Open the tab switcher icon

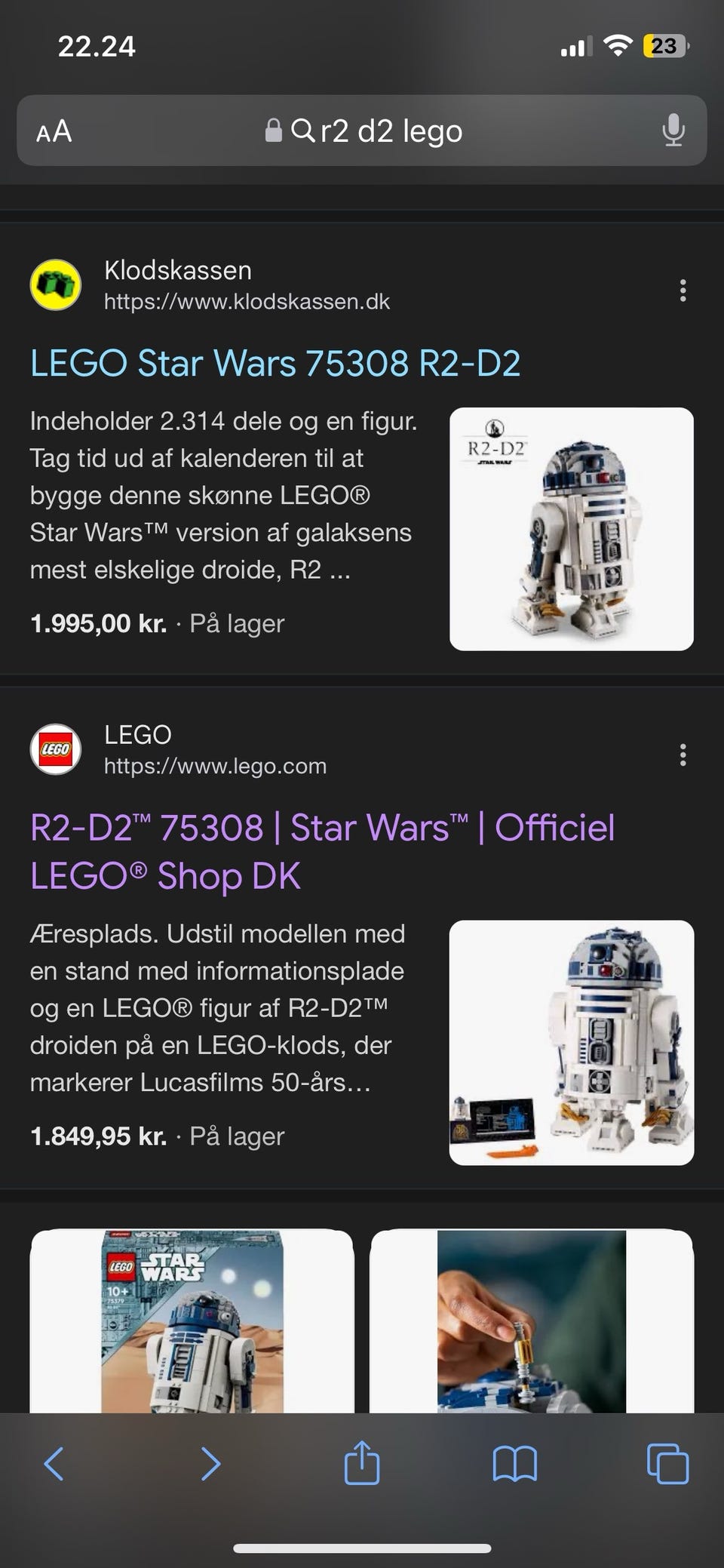coord(665,1462)
